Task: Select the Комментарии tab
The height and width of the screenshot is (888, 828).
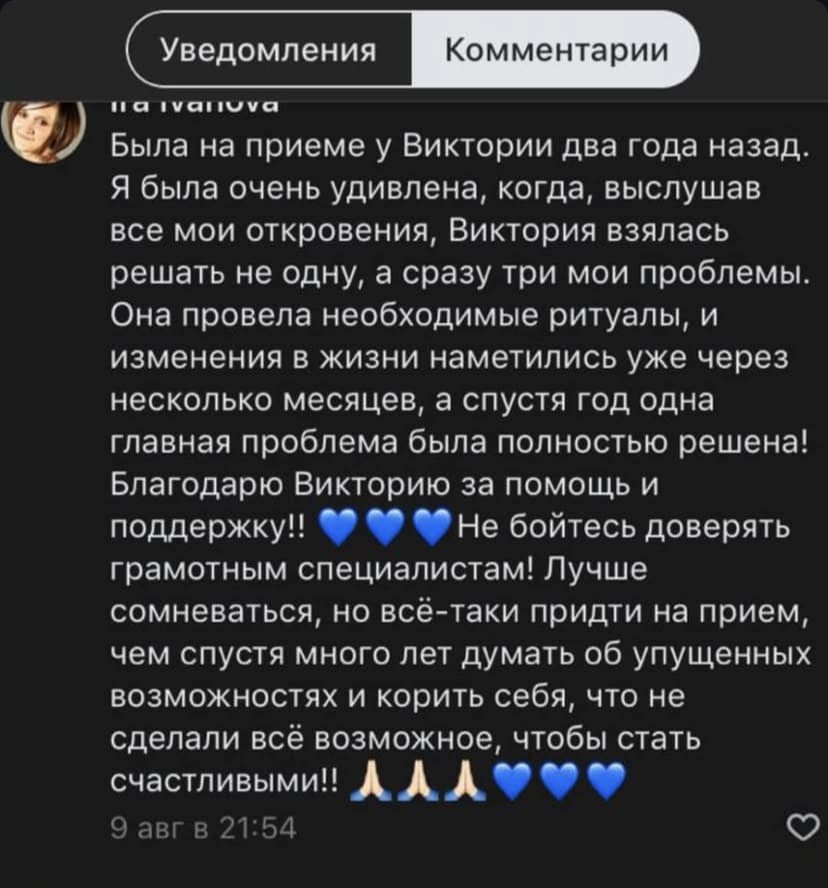Action: click(554, 49)
